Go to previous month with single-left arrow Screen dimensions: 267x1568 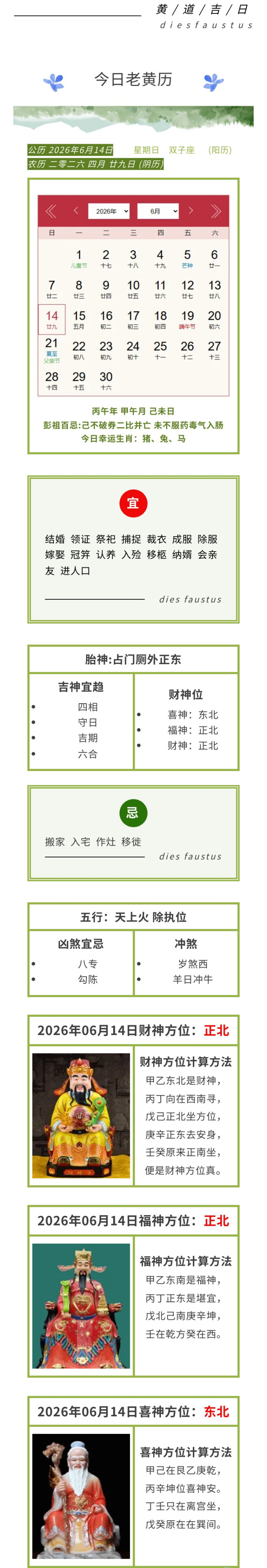[76, 211]
